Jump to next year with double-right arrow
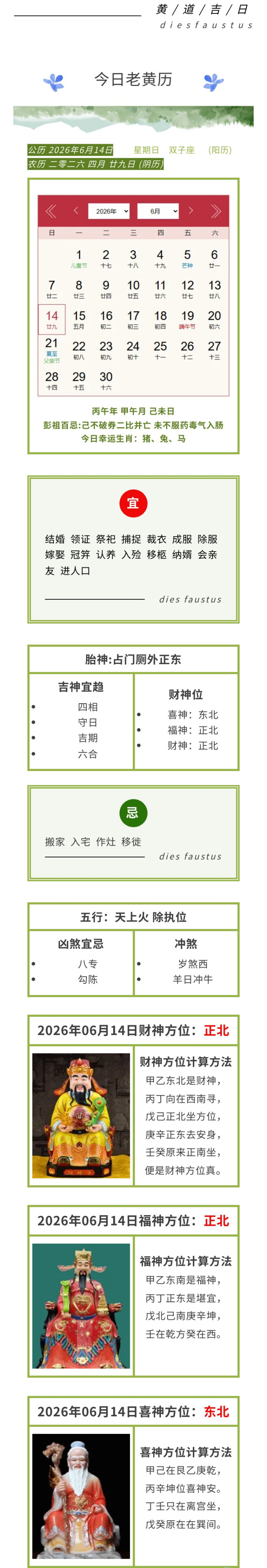The height and width of the screenshot is (1568, 267). [x=216, y=211]
